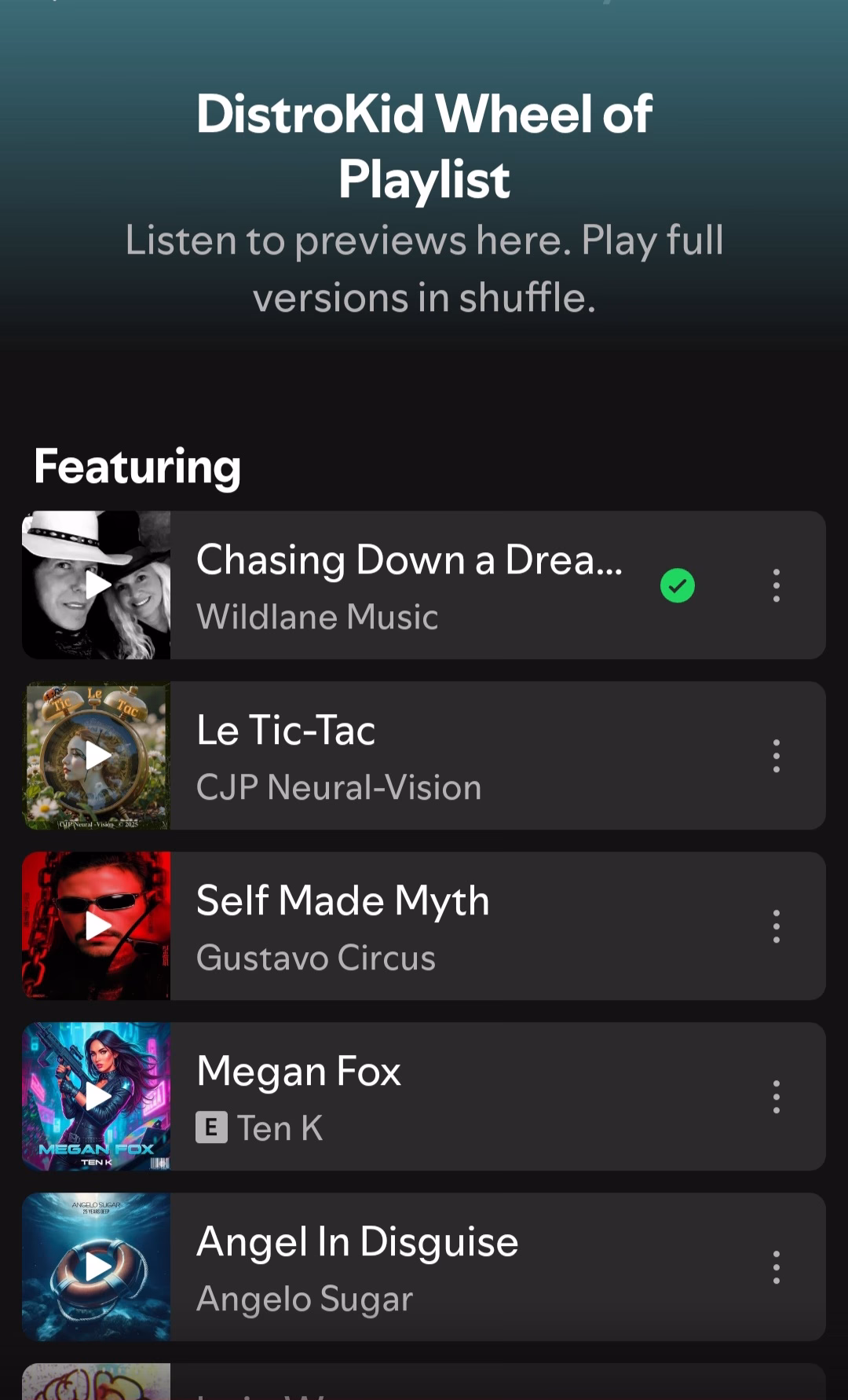The width and height of the screenshot is (848, 1400).
Task: Open more options for Self Made Myth
Action: coord(776,926)
